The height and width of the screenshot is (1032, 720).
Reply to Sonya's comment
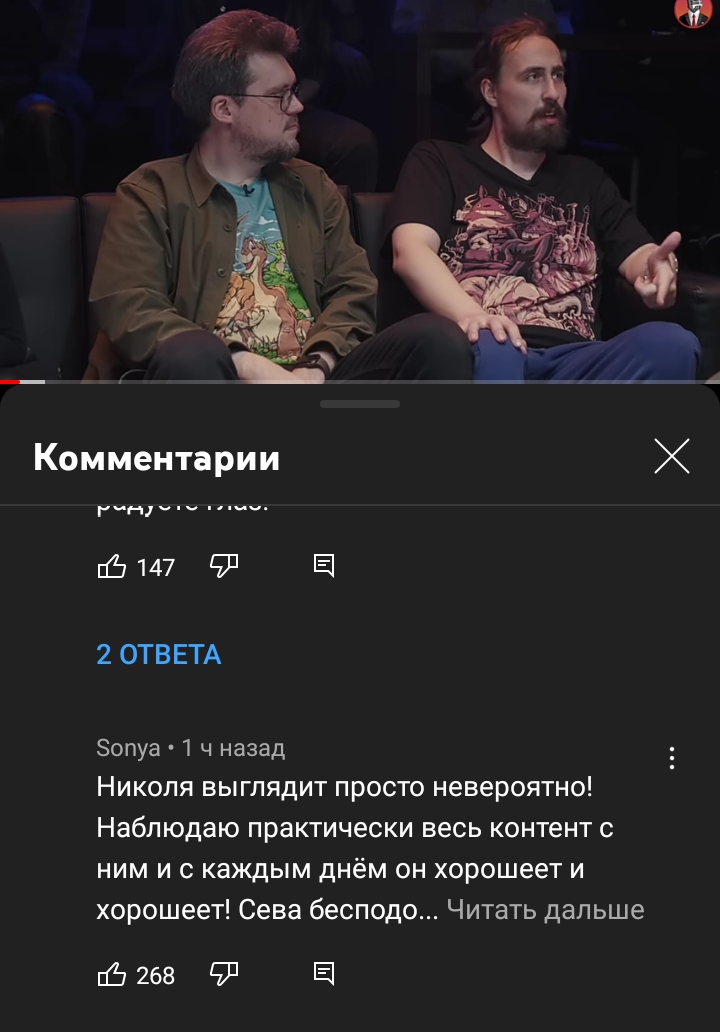click(x=324, y=973)
